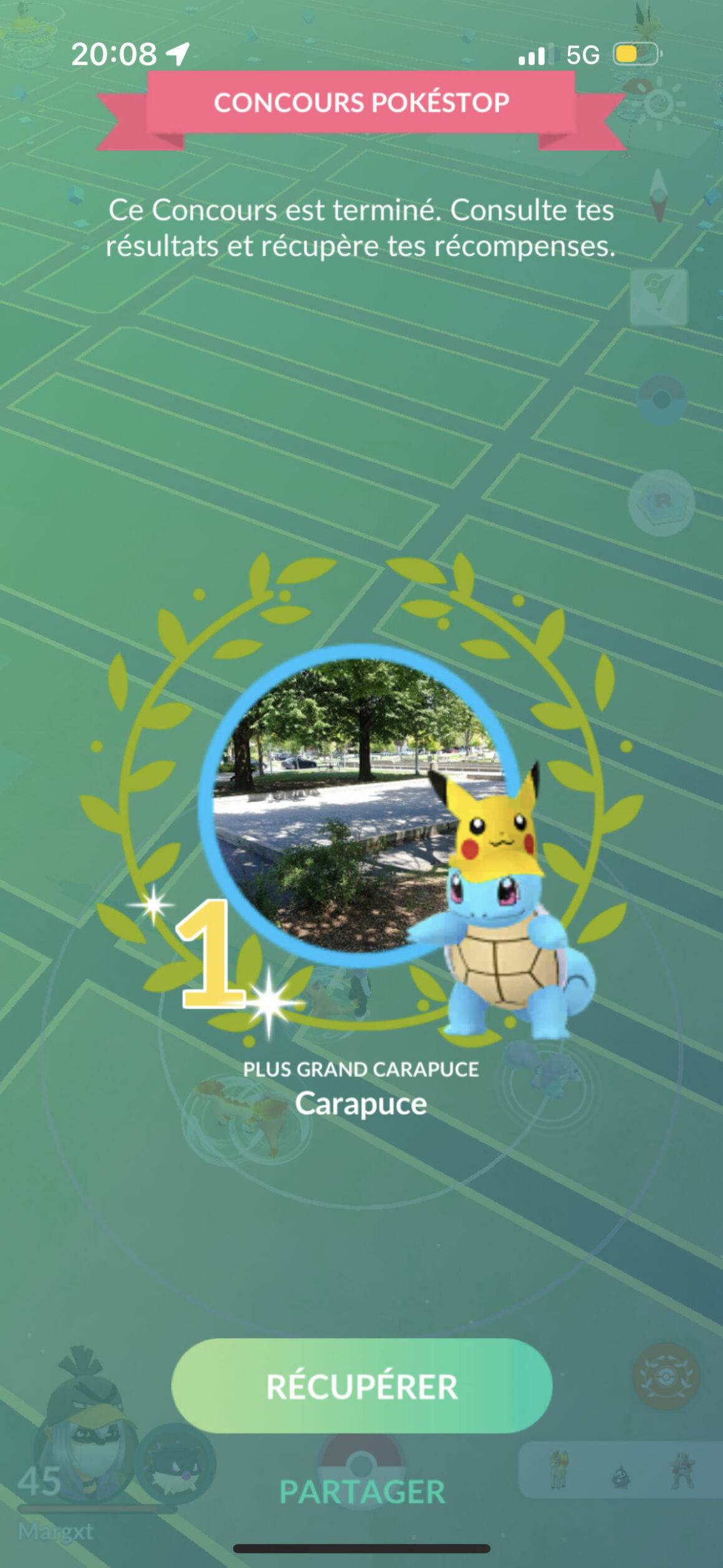
Task: Share the contest result via PARTAGER
Action: pyautogui.click(x=362, y=1492)
